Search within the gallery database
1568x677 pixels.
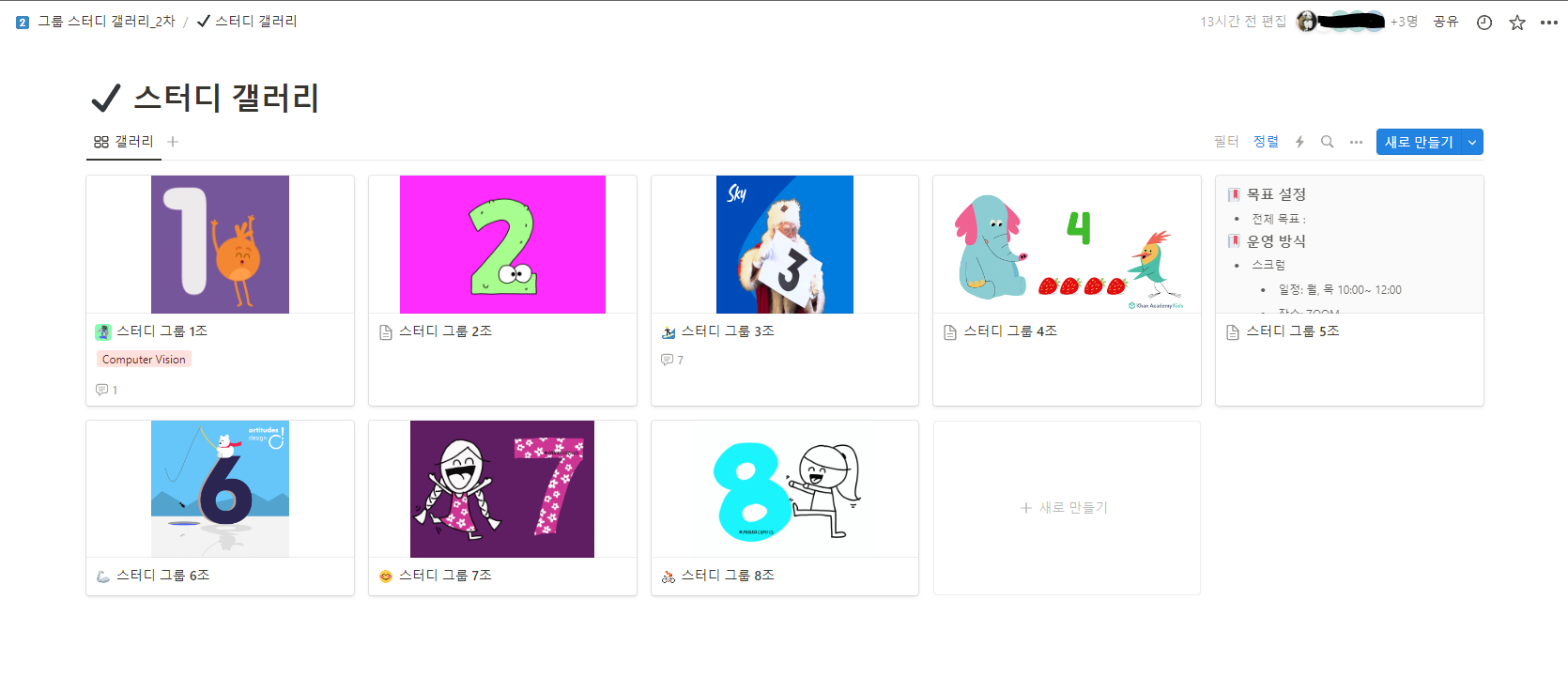coord(1327,142)
